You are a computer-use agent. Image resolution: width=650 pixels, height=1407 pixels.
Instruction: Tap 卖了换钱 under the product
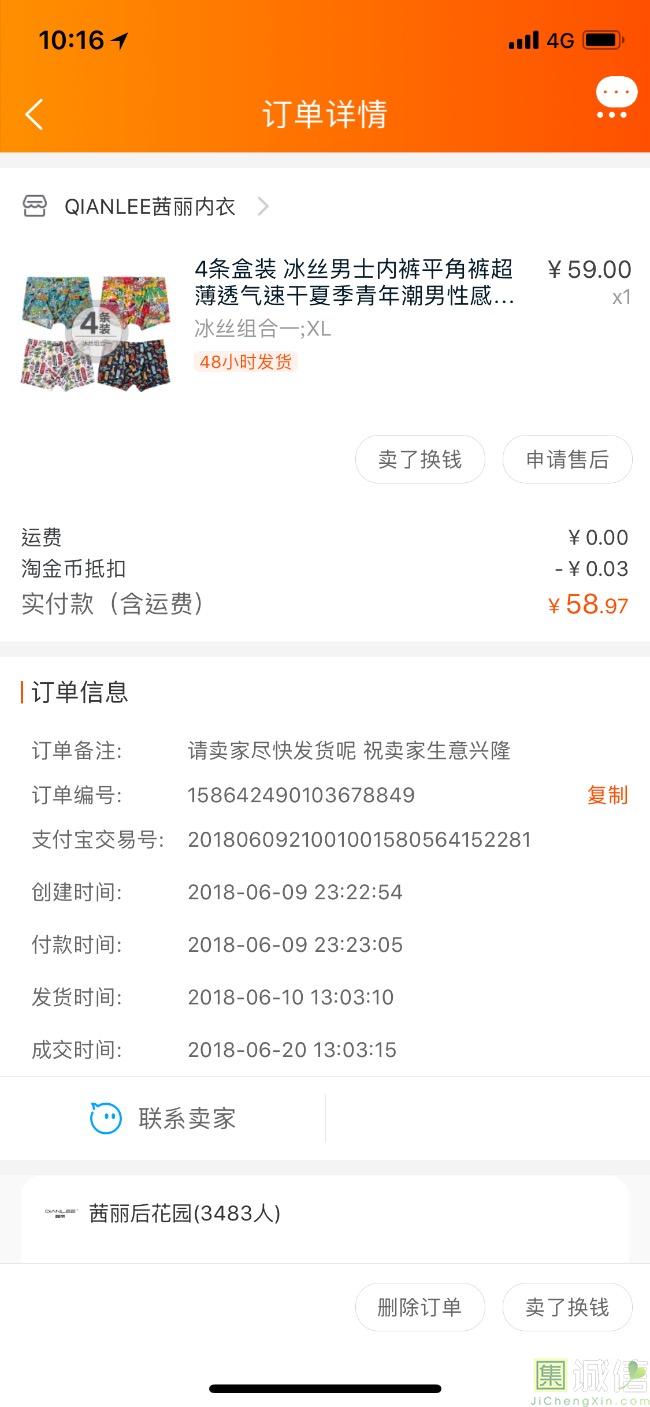tap(420, 460)
